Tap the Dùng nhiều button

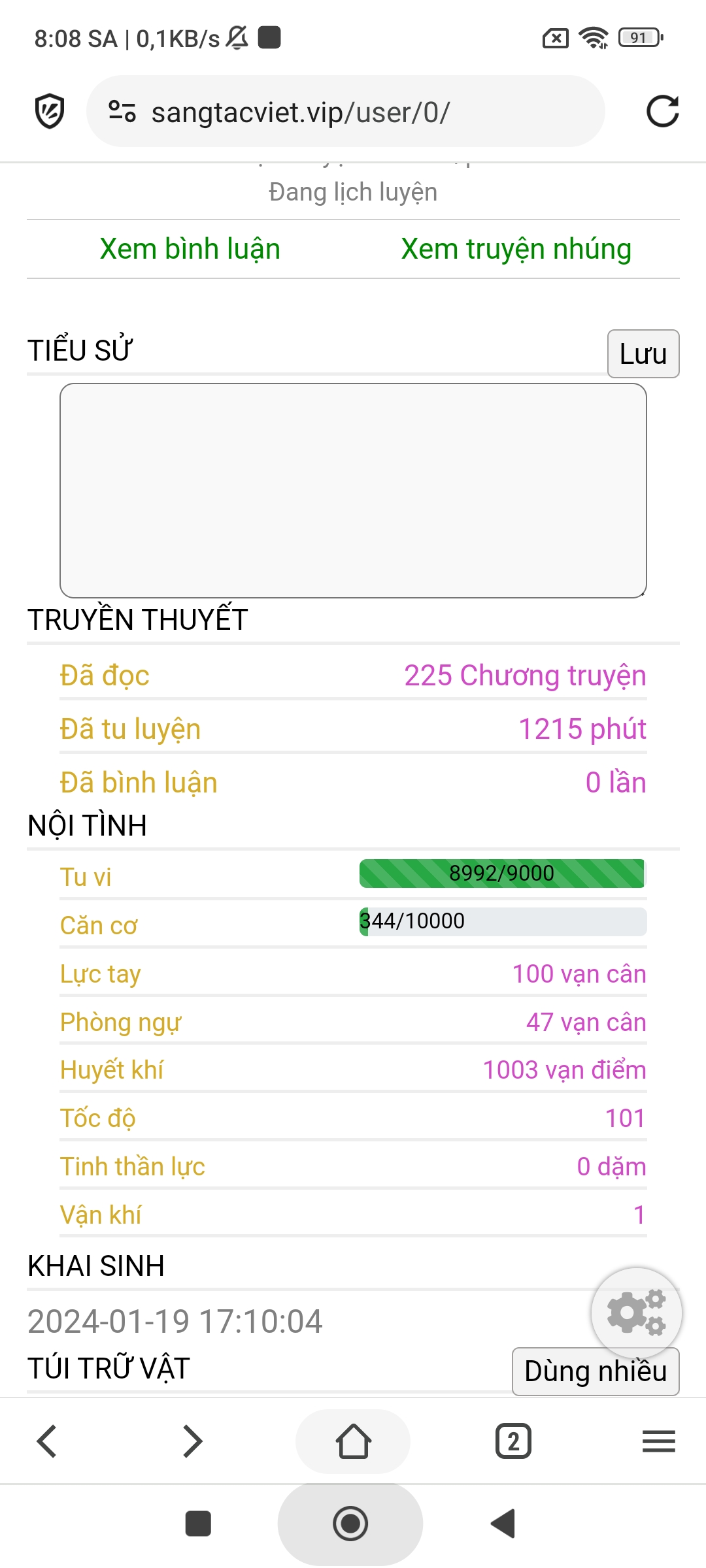(x=595, y=1372)
